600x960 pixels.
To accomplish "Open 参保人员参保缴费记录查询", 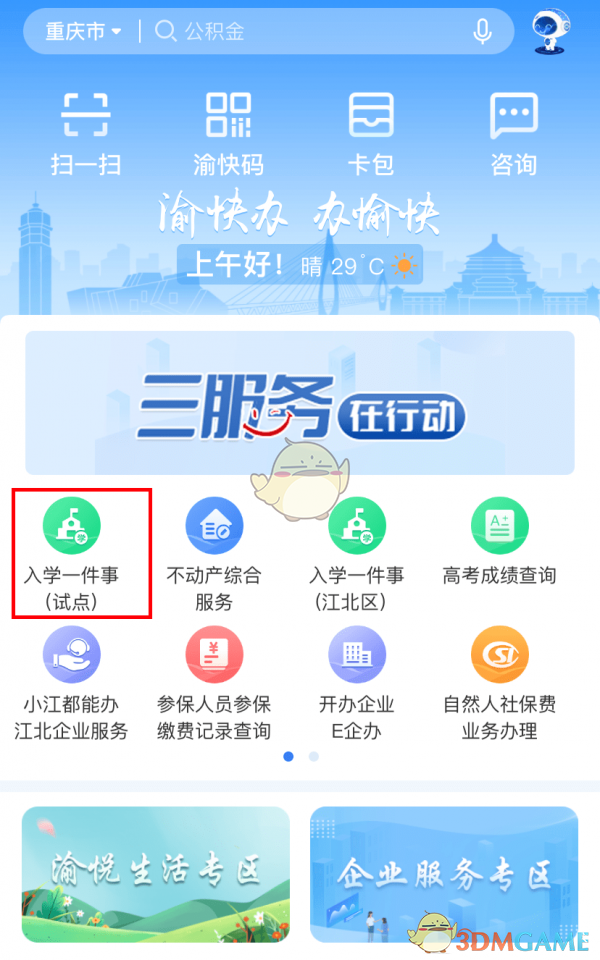I will coord(214,685).
